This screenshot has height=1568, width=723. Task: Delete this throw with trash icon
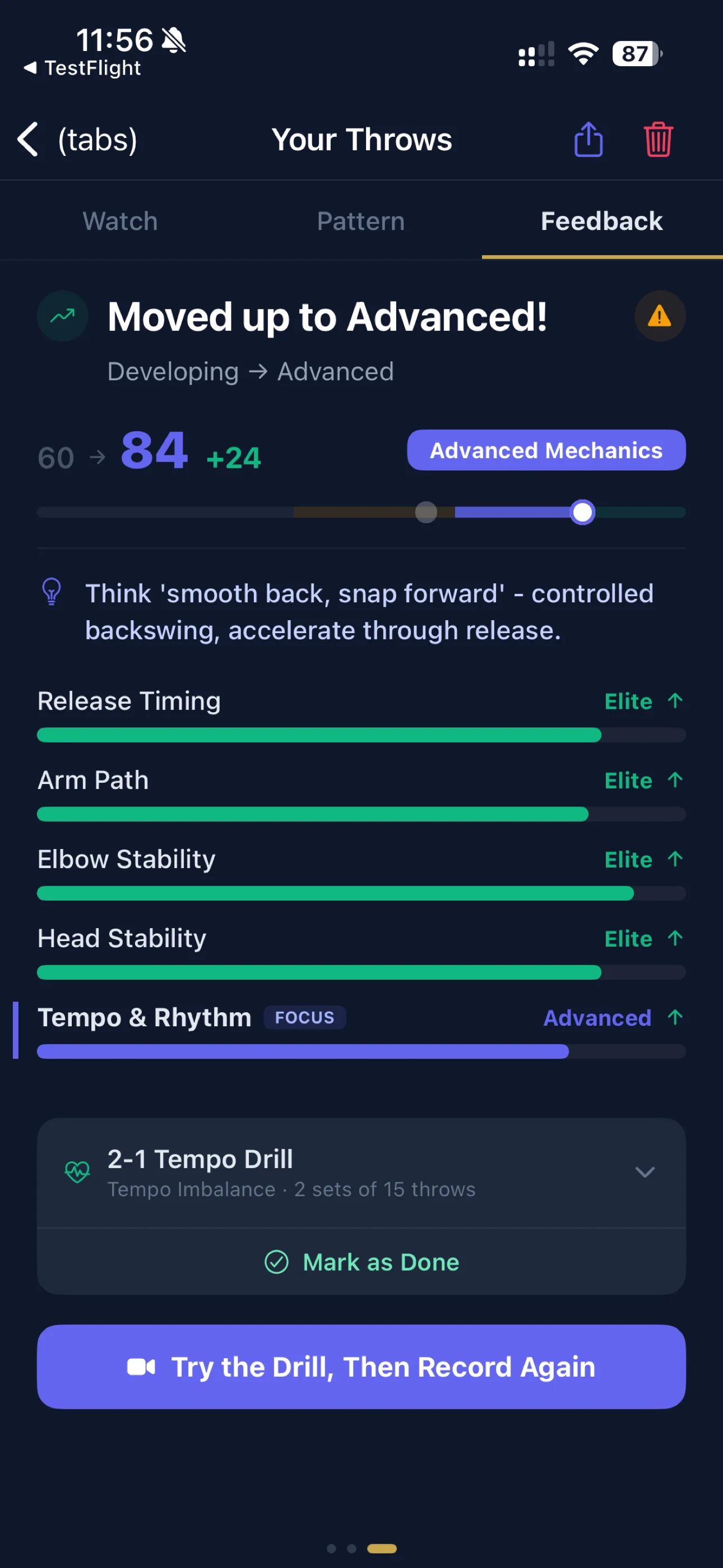tap(658, 140)
